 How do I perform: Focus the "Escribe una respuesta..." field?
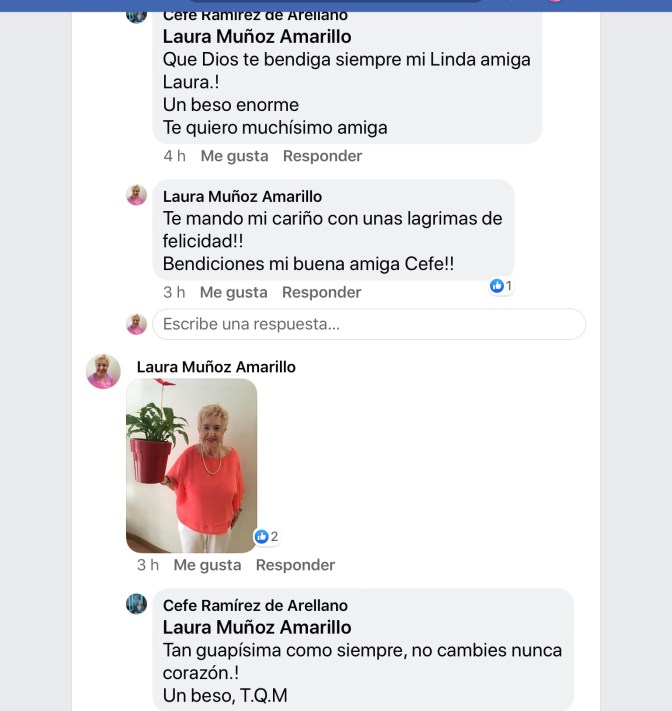click(x=368, y=324)
